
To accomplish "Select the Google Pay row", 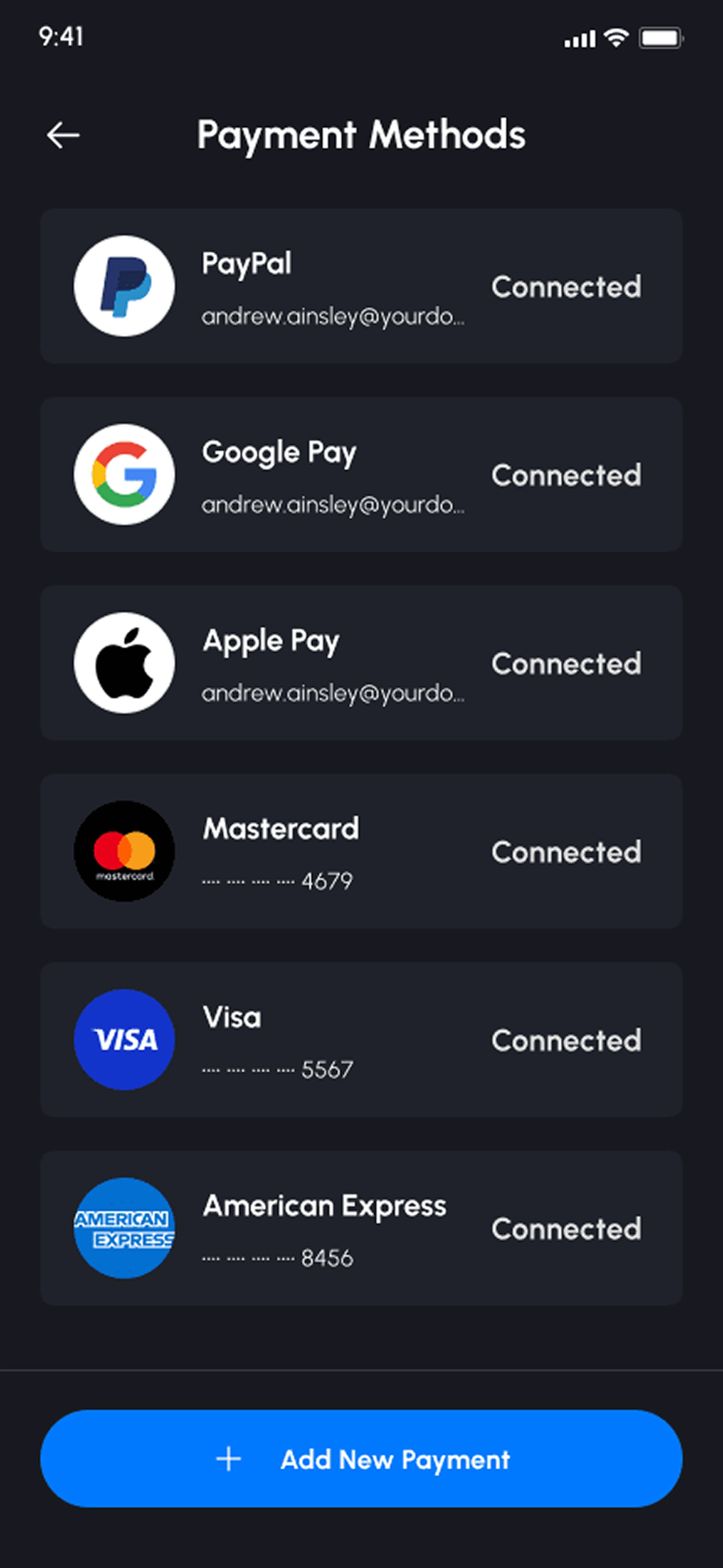I will tap(360, 475).
